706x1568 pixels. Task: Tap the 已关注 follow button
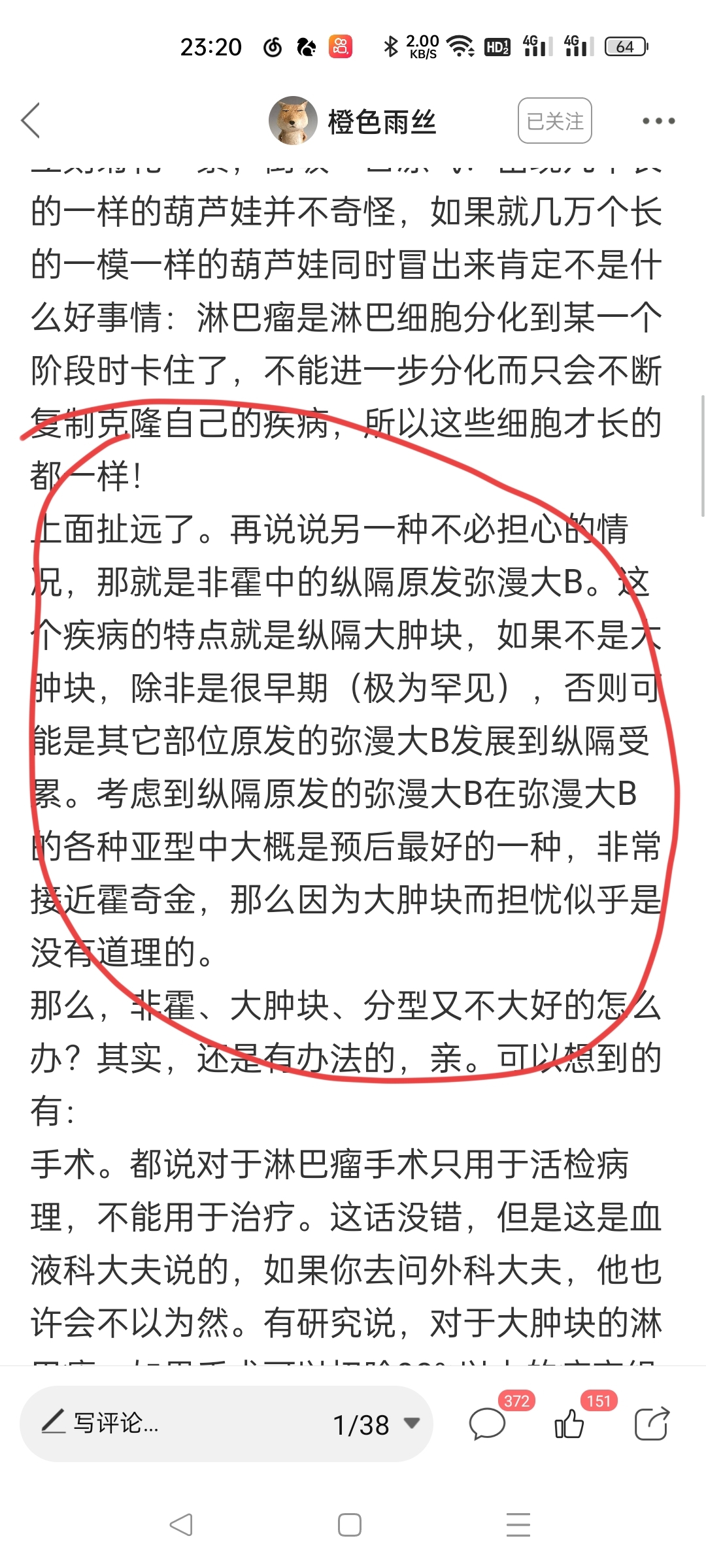555,121
